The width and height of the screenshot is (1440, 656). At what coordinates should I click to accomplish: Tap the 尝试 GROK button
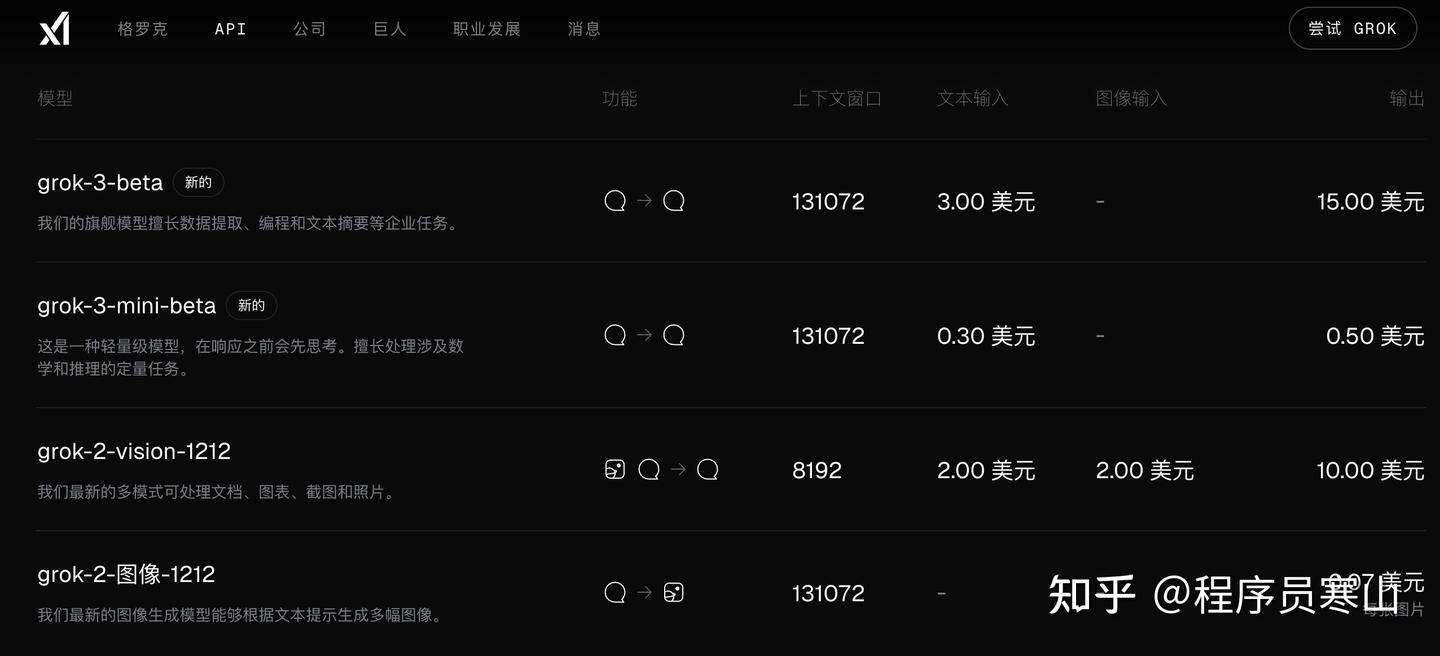[1352, 29]
